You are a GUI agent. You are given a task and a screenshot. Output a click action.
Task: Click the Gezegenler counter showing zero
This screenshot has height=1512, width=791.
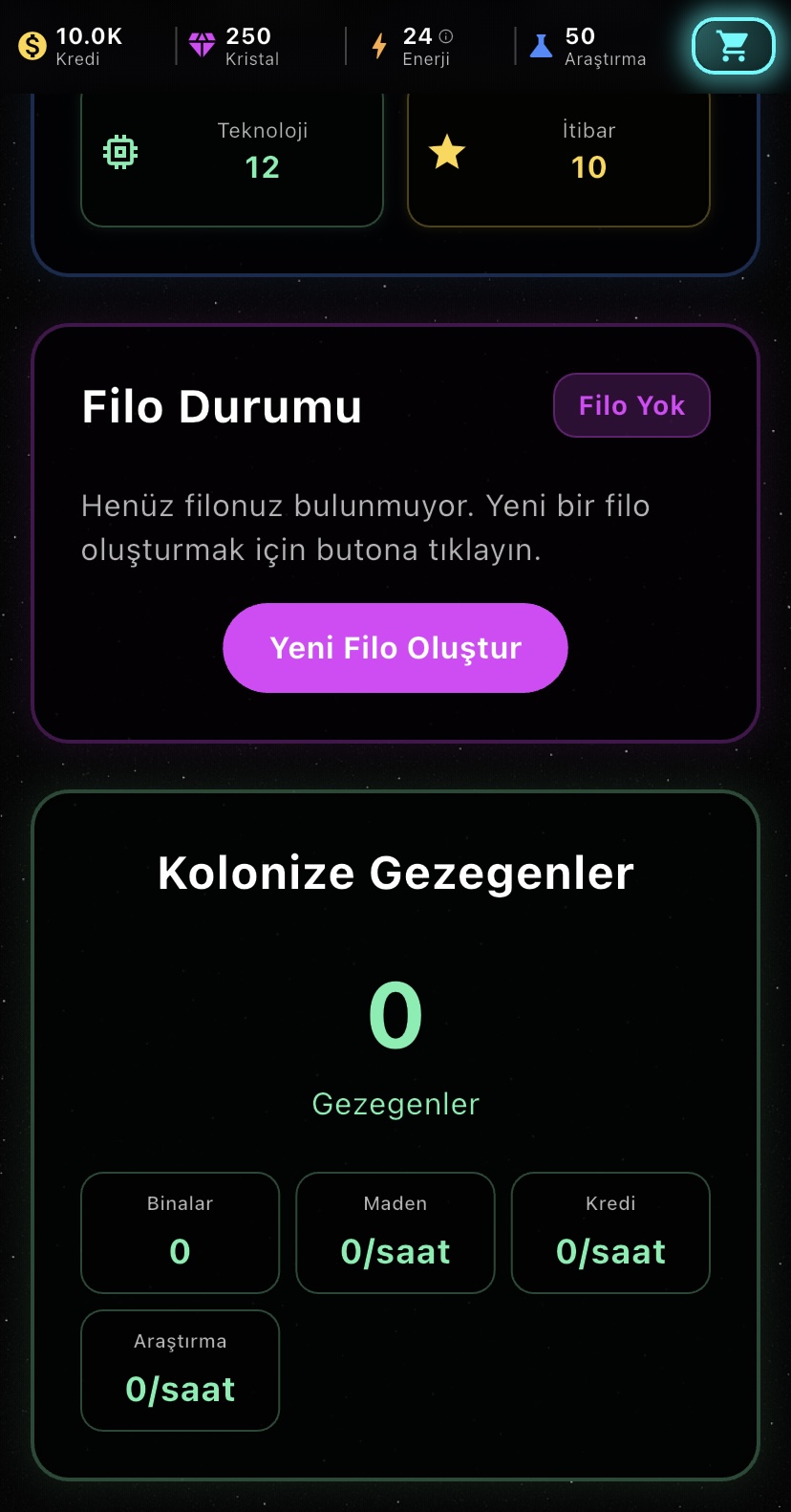point(395,1016)
